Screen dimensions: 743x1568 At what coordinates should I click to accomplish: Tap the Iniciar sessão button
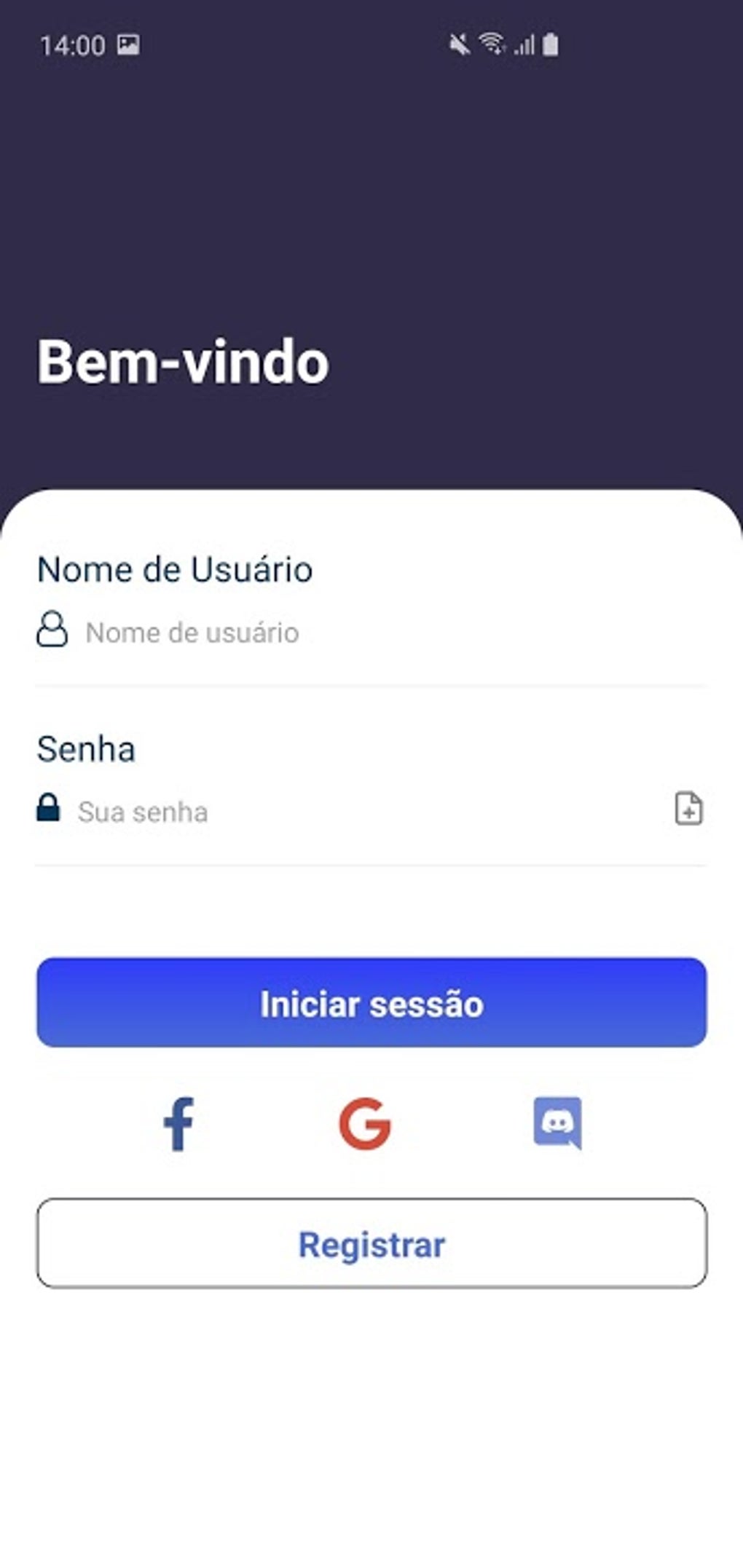371,1003
